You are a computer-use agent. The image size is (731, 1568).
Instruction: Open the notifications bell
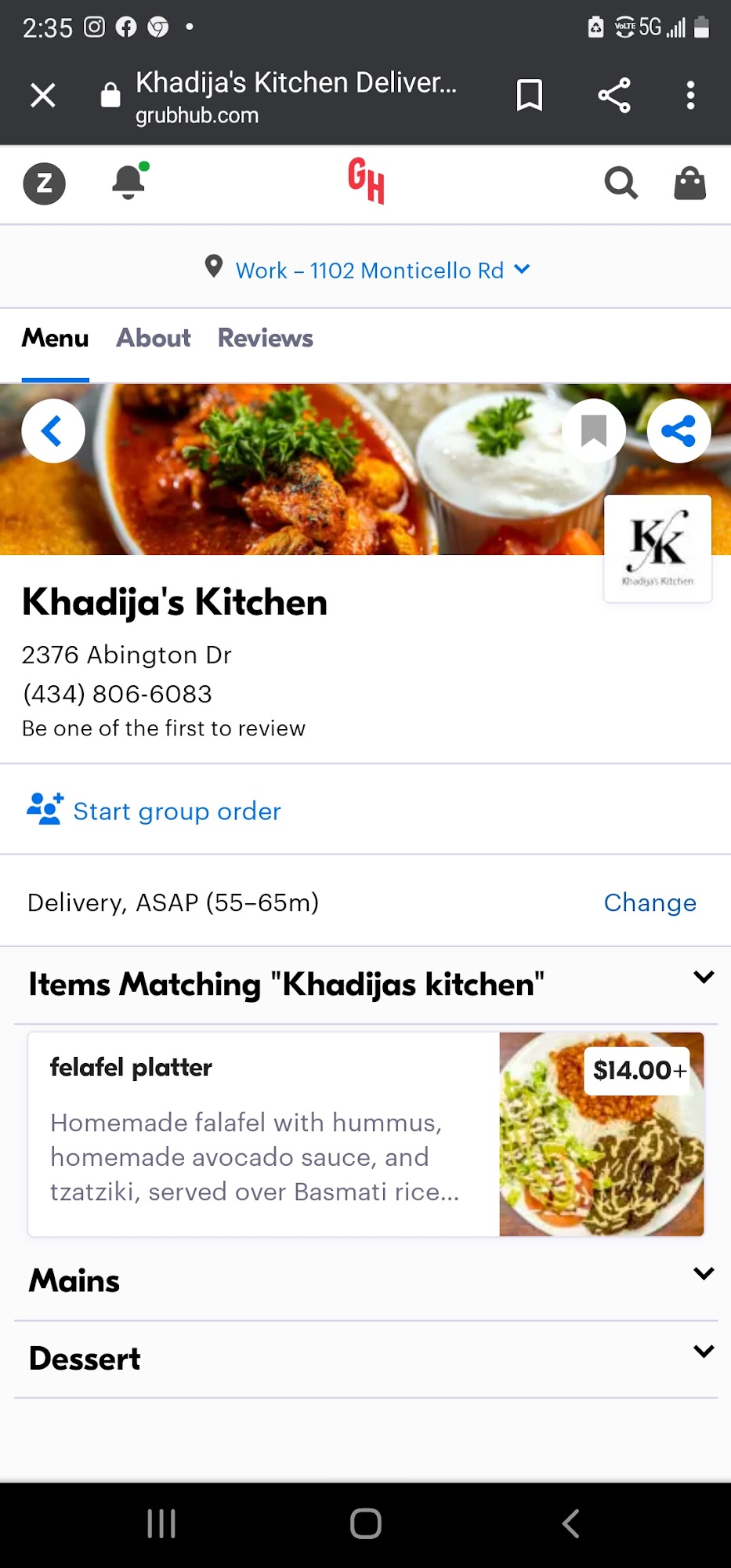(x=129, y=182)
